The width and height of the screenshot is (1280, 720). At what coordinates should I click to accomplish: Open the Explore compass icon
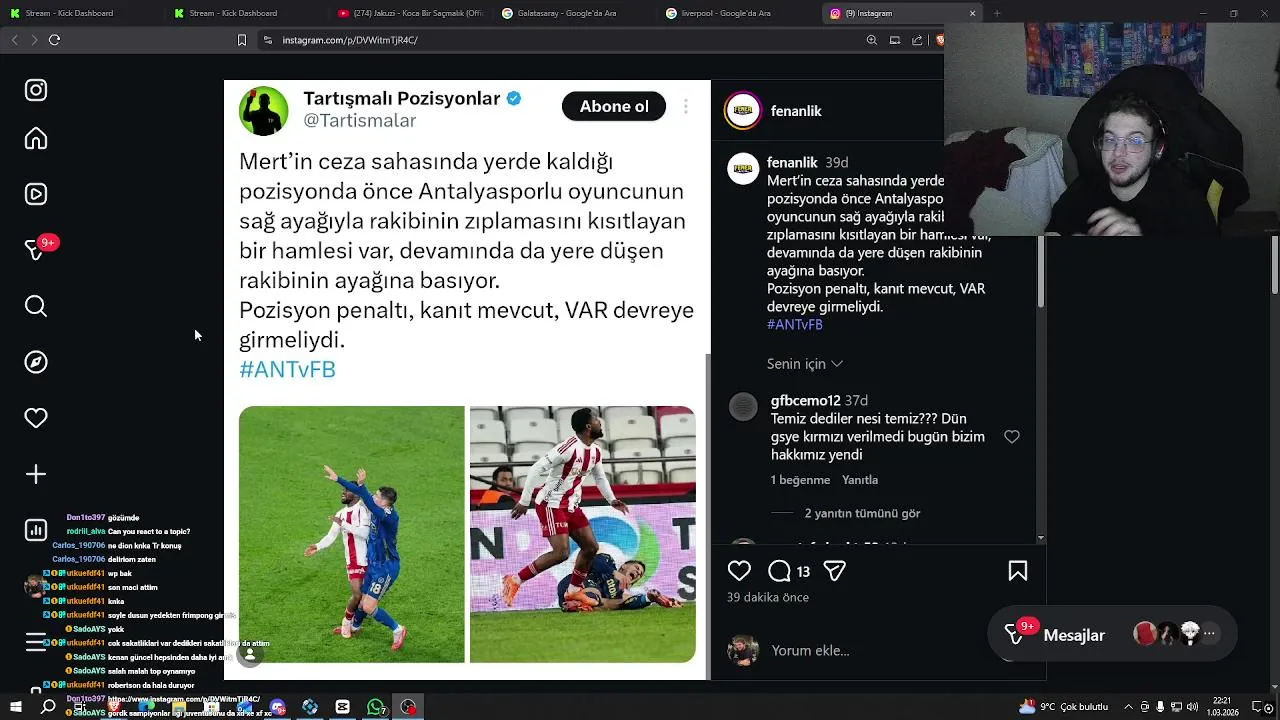point(36,362)
